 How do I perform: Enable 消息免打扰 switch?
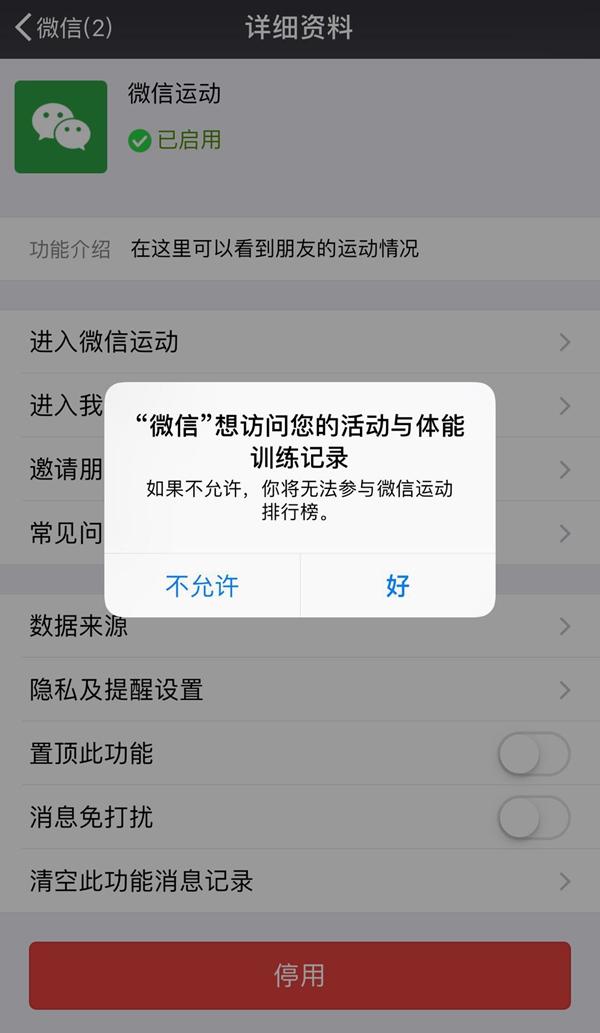534,818
